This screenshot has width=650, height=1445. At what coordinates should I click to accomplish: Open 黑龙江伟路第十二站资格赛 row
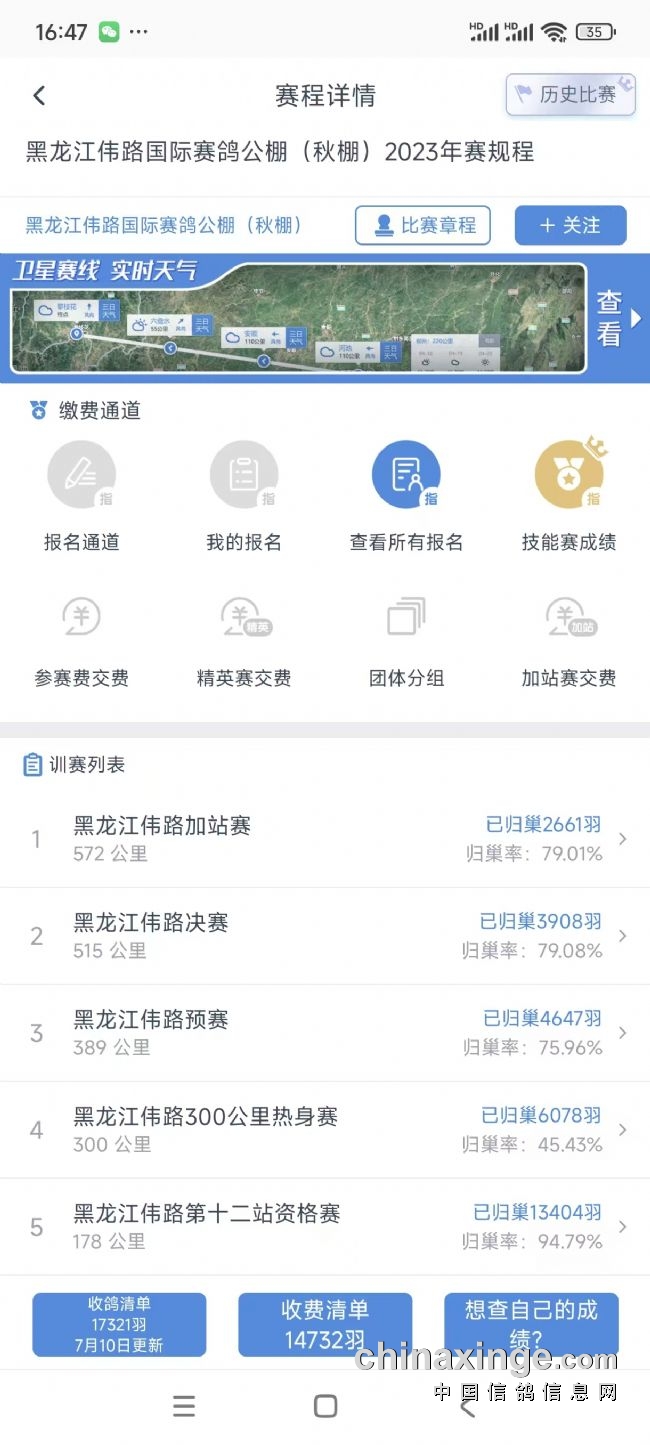[325, 1226]
